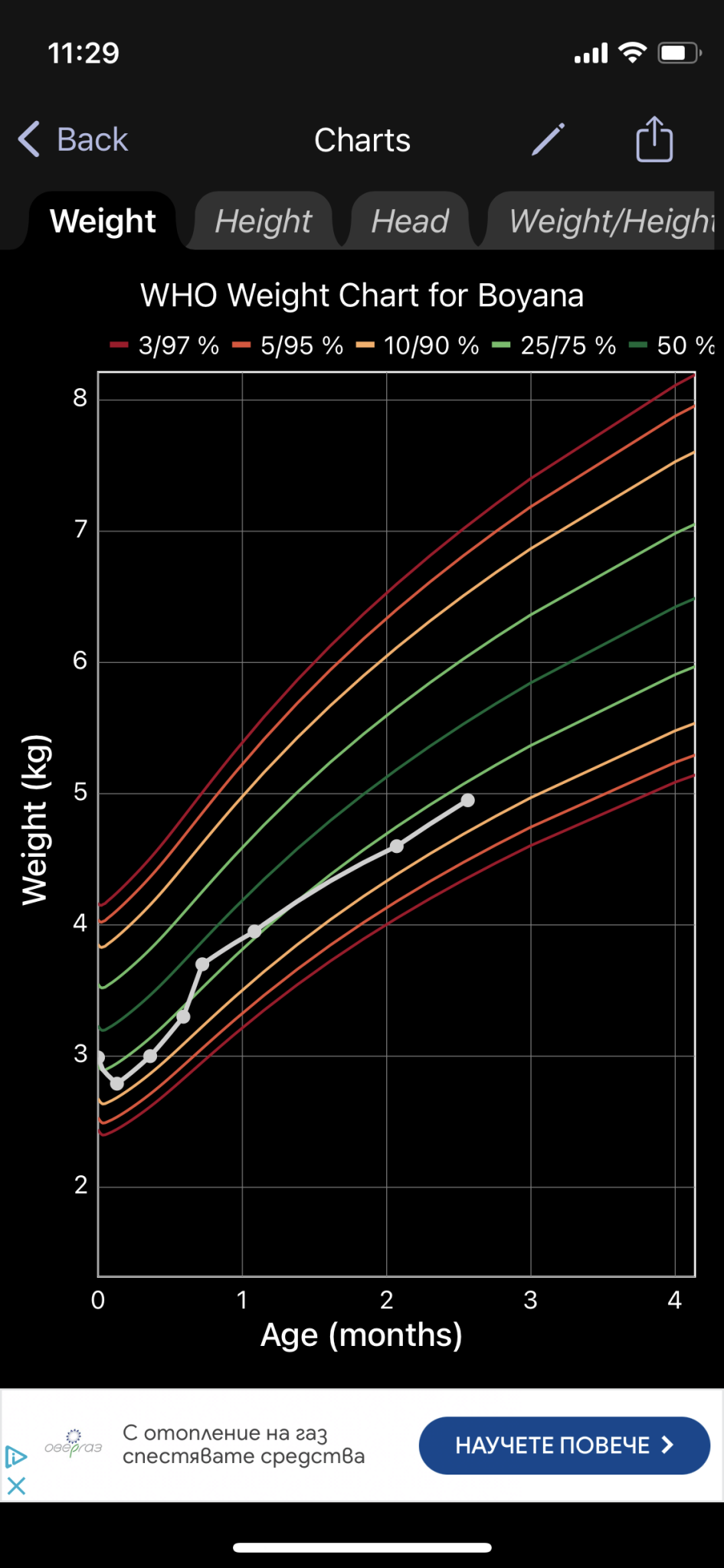Tap the pencil edit icon
Image resolution: width=724 pixels, height=1568 pixels.
tap(549, 139)
